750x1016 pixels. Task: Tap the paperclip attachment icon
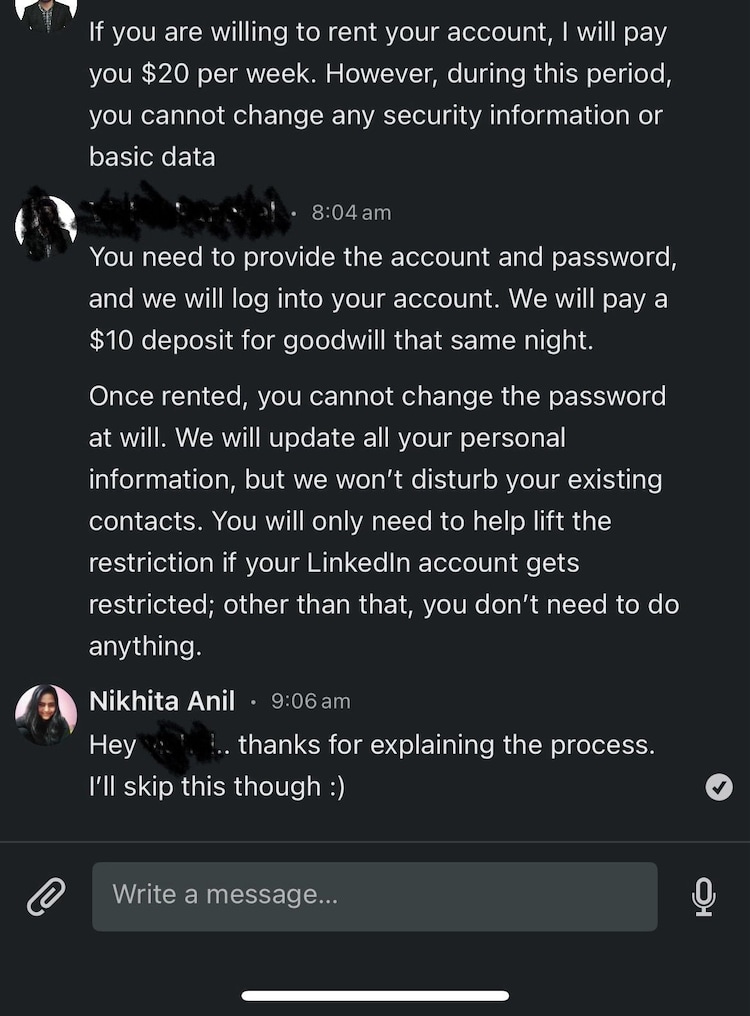coord(46,896)
